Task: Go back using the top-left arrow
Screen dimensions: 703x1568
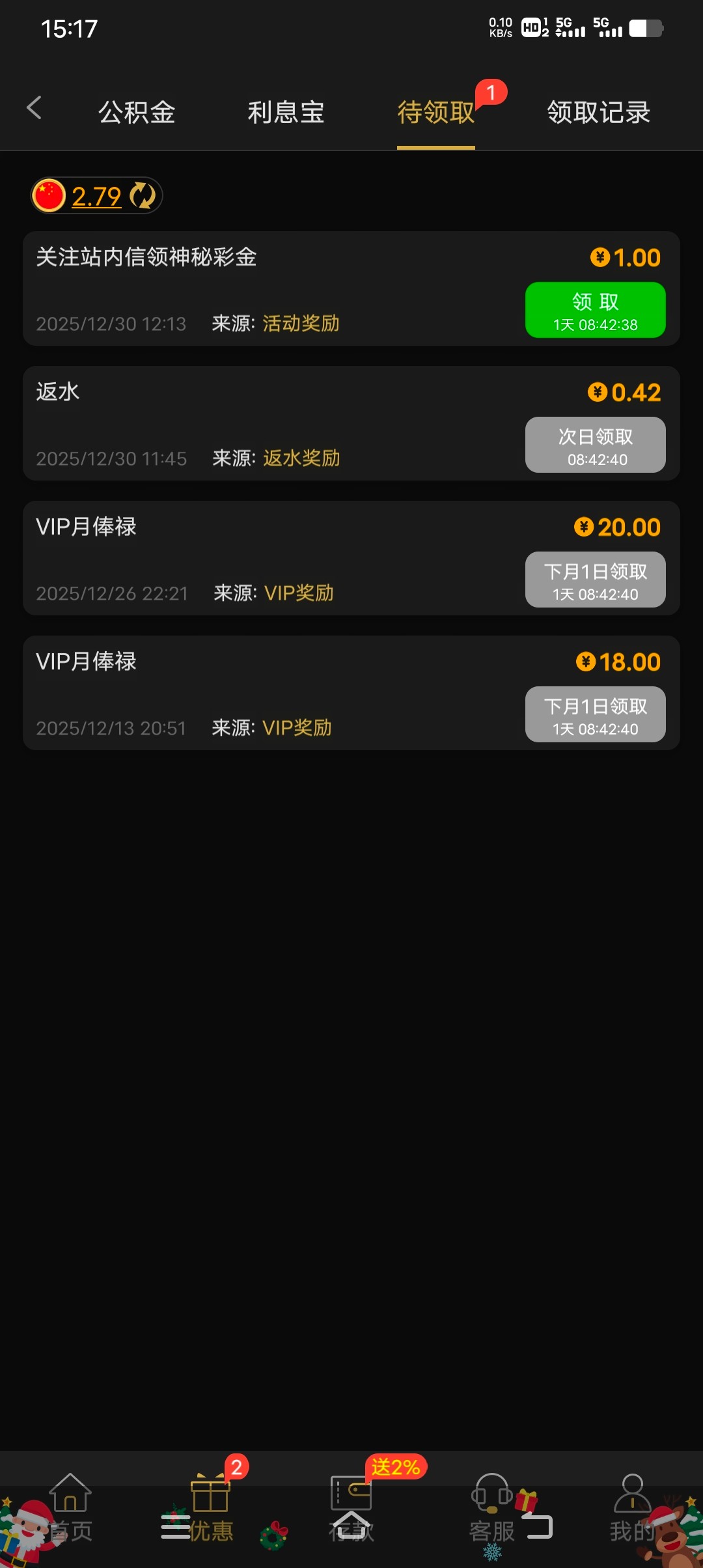Action: click(34, 108)
